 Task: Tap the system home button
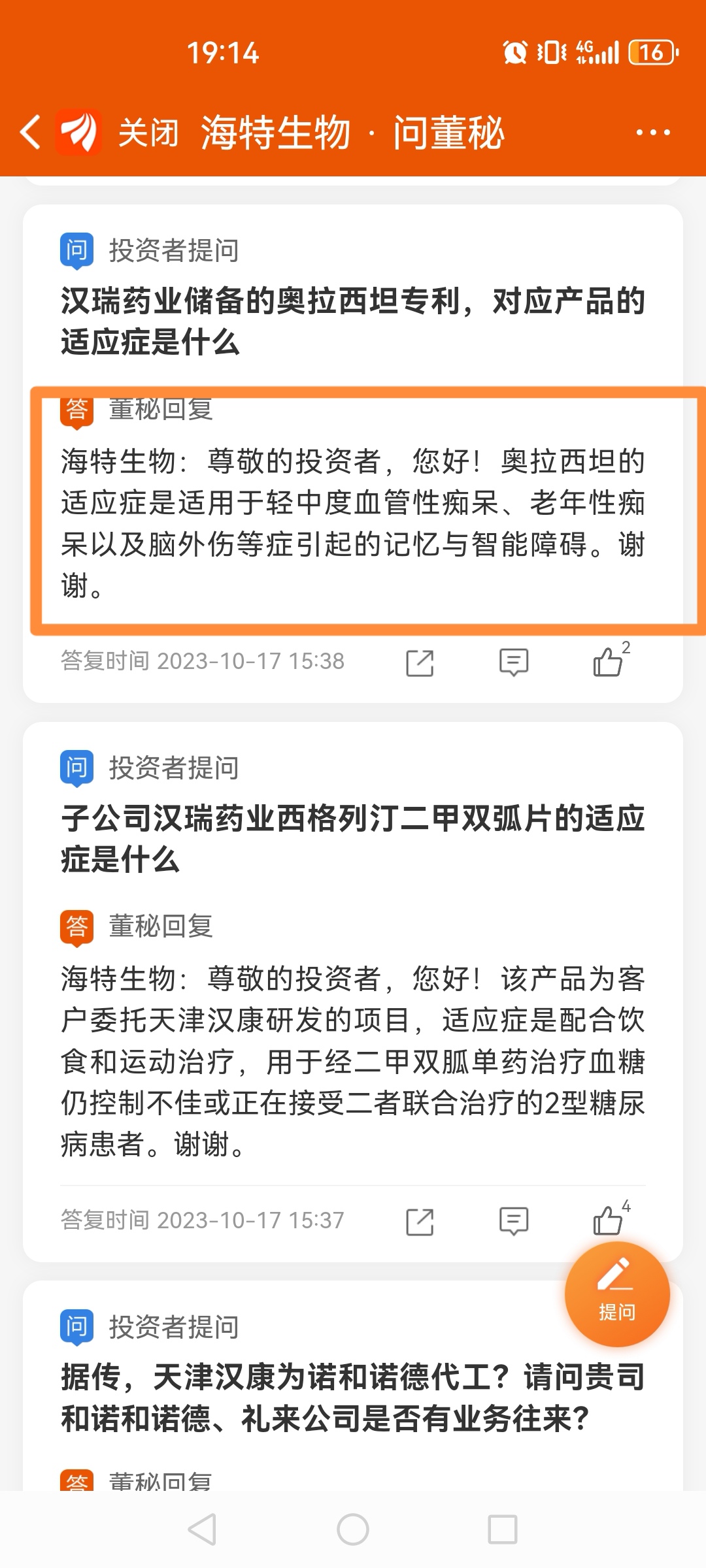click(353, 1529)
